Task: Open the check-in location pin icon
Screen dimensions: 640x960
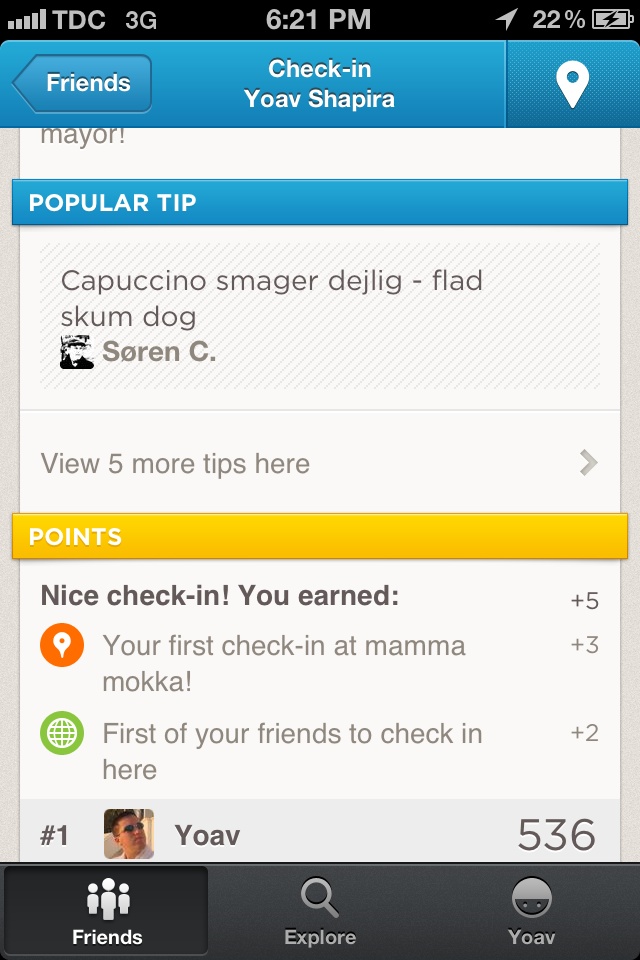Action: [x=571, y=84]
